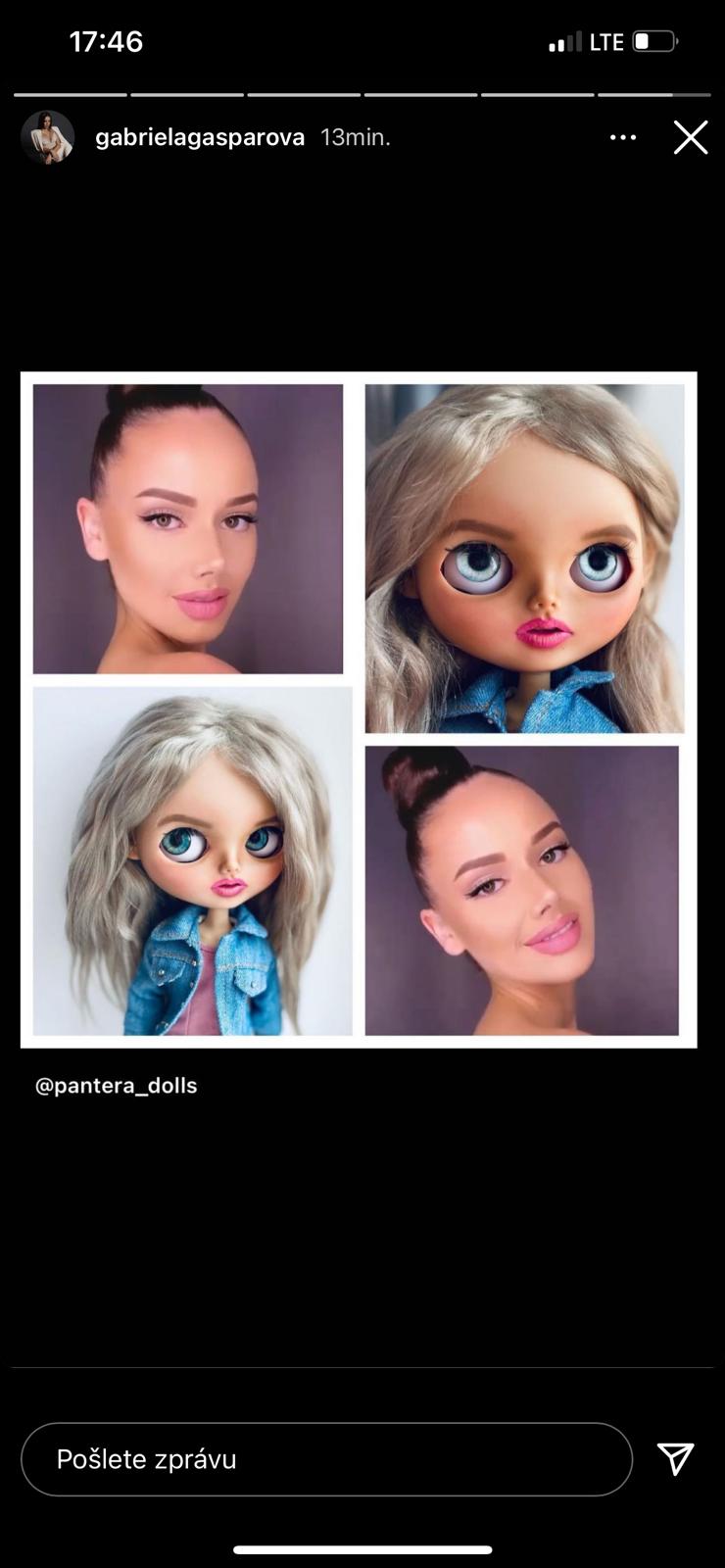Tap the gabrielagasparova username
This screenshot has width=725, height=1568.
tap(200, 137)
